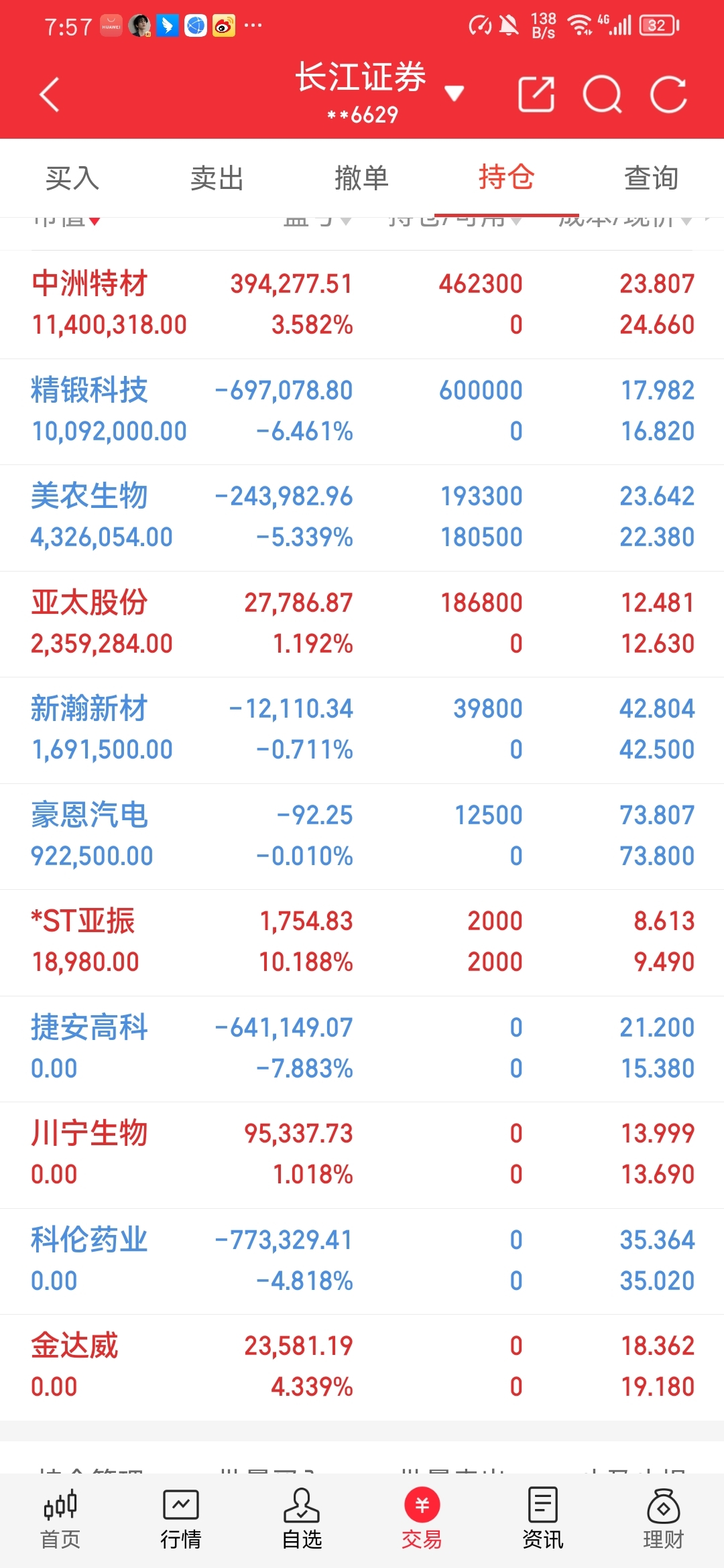Open 资讯 news icon in bottom bar
This screenshot has width=724, height=1568.
click(x=542, y=1516)
